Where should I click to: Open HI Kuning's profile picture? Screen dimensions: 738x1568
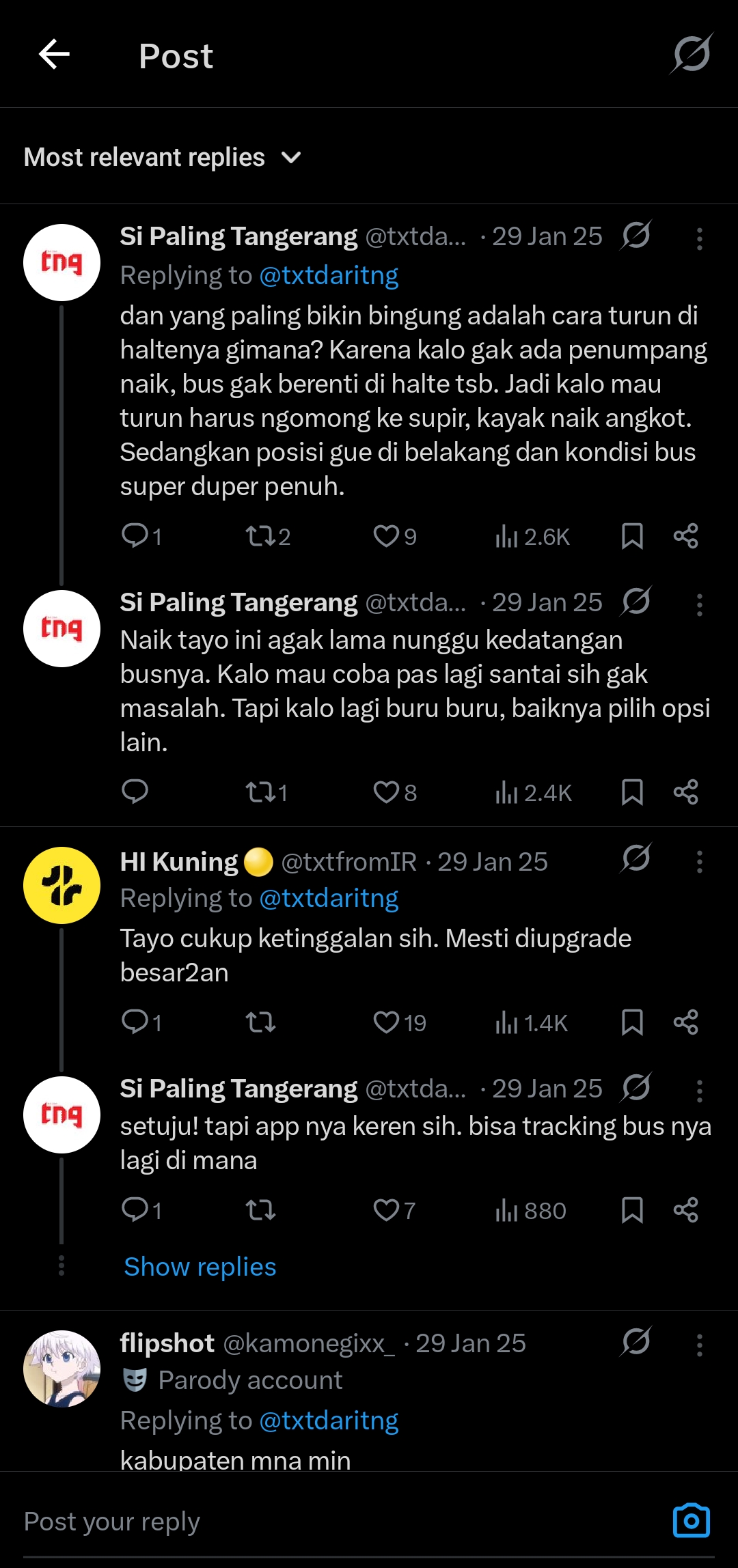click(x=62, y=886)
